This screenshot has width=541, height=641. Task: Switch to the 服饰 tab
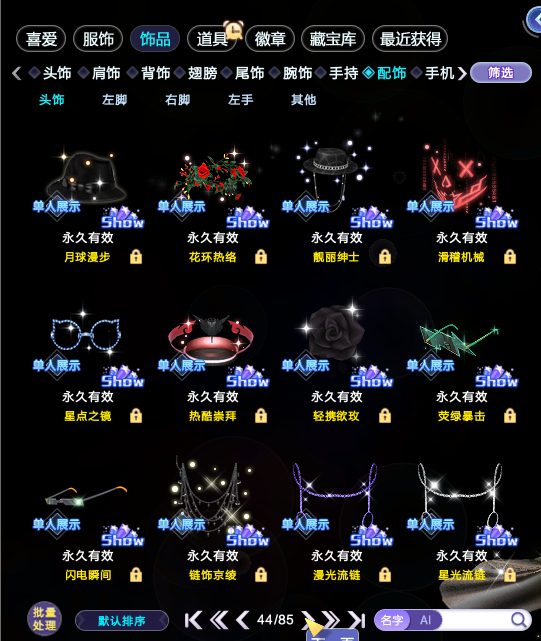pos(98,39)
